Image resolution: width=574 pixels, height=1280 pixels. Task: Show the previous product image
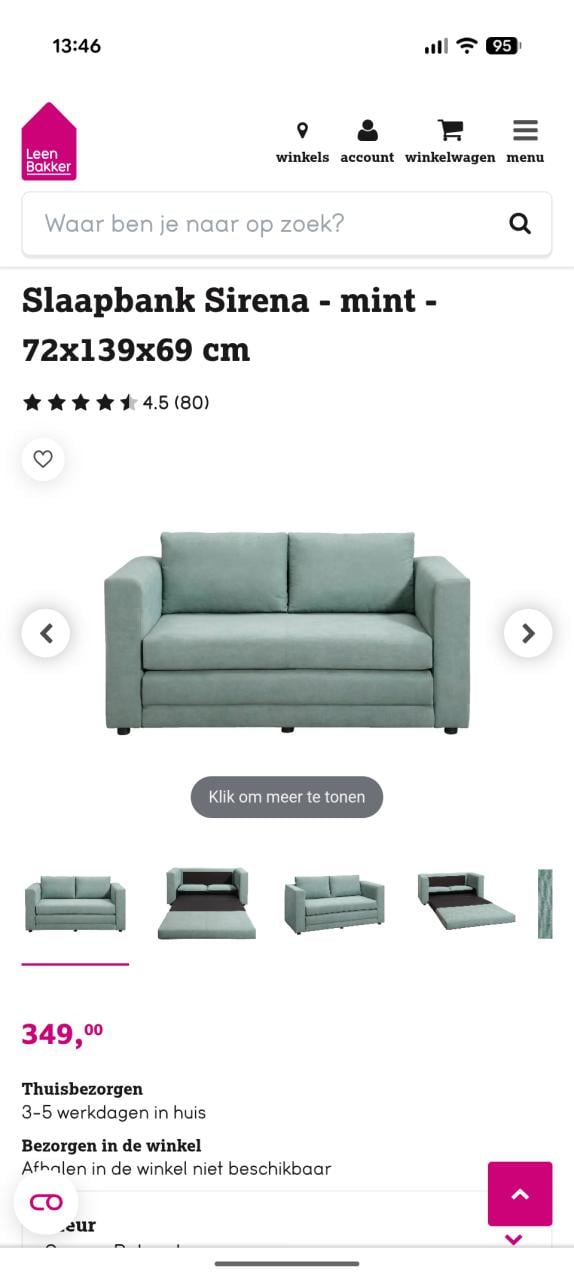(46, 633)
